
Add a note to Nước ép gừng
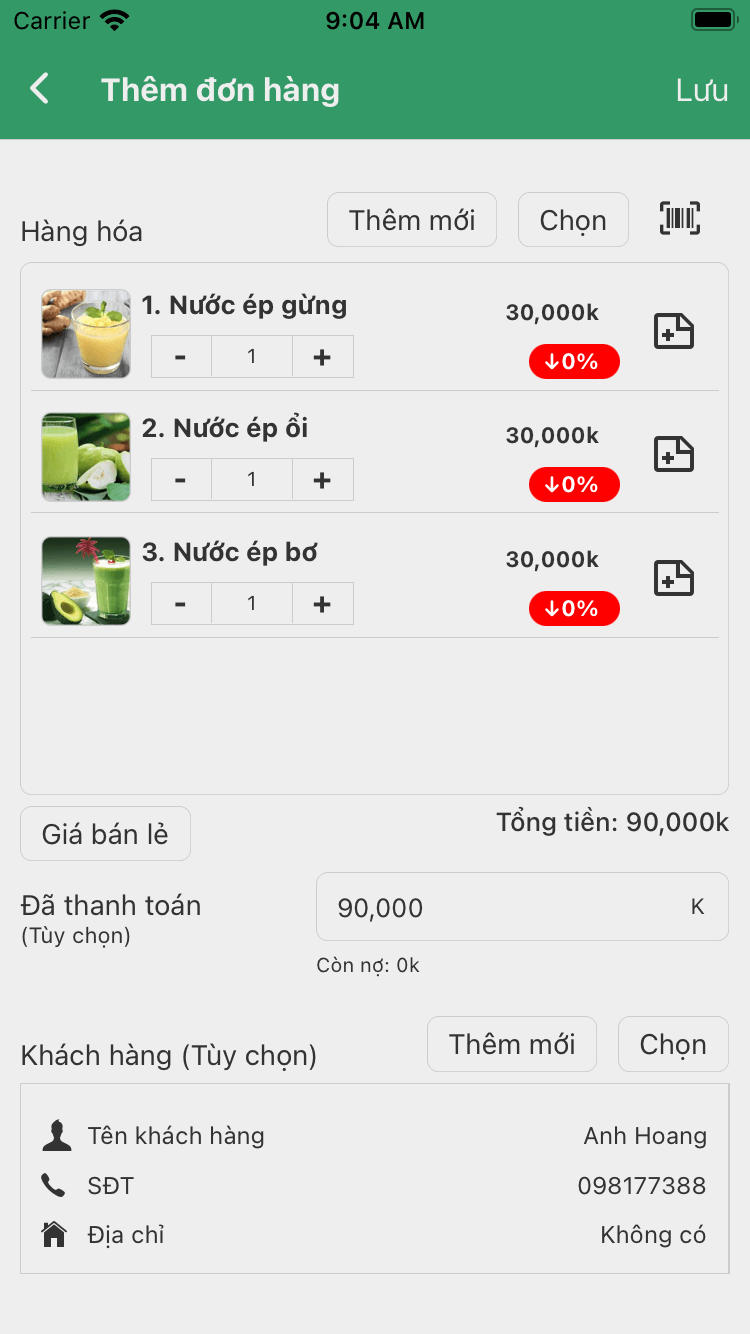[674, 331]
